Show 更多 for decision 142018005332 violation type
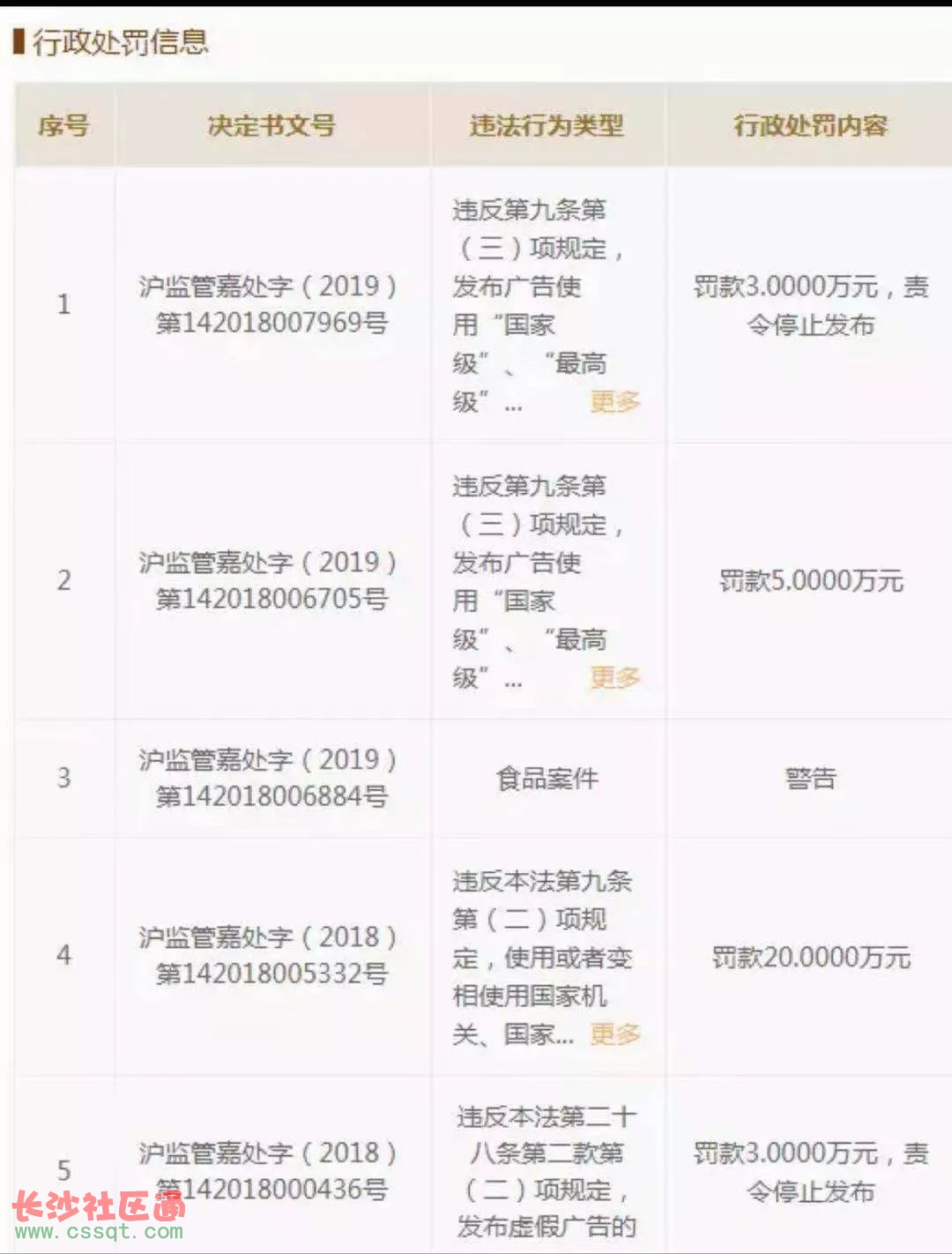Viewport: 952px width, 1254px height. (614, 1034)
